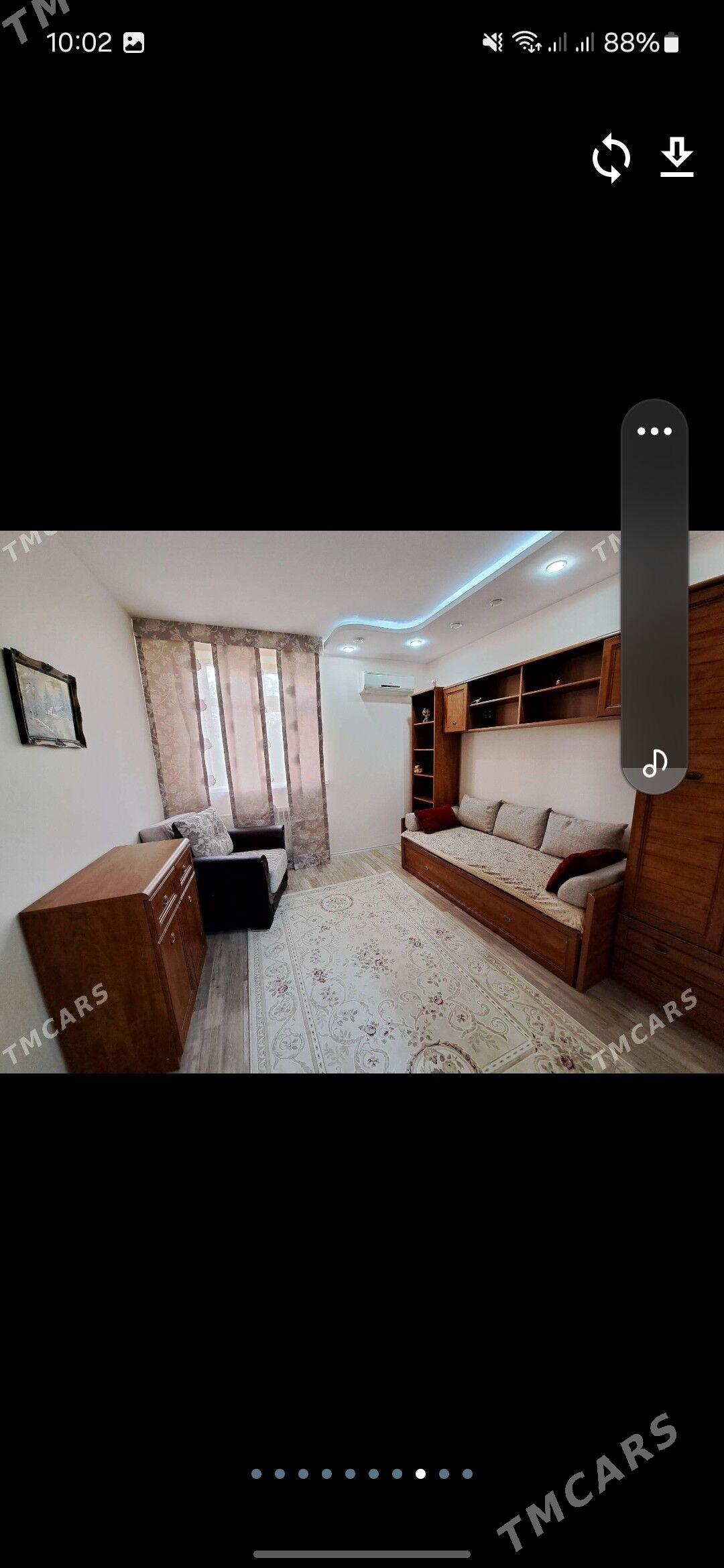
Task: Expand the volume panel with the three-dot button
Action: (x=653, y=432)
